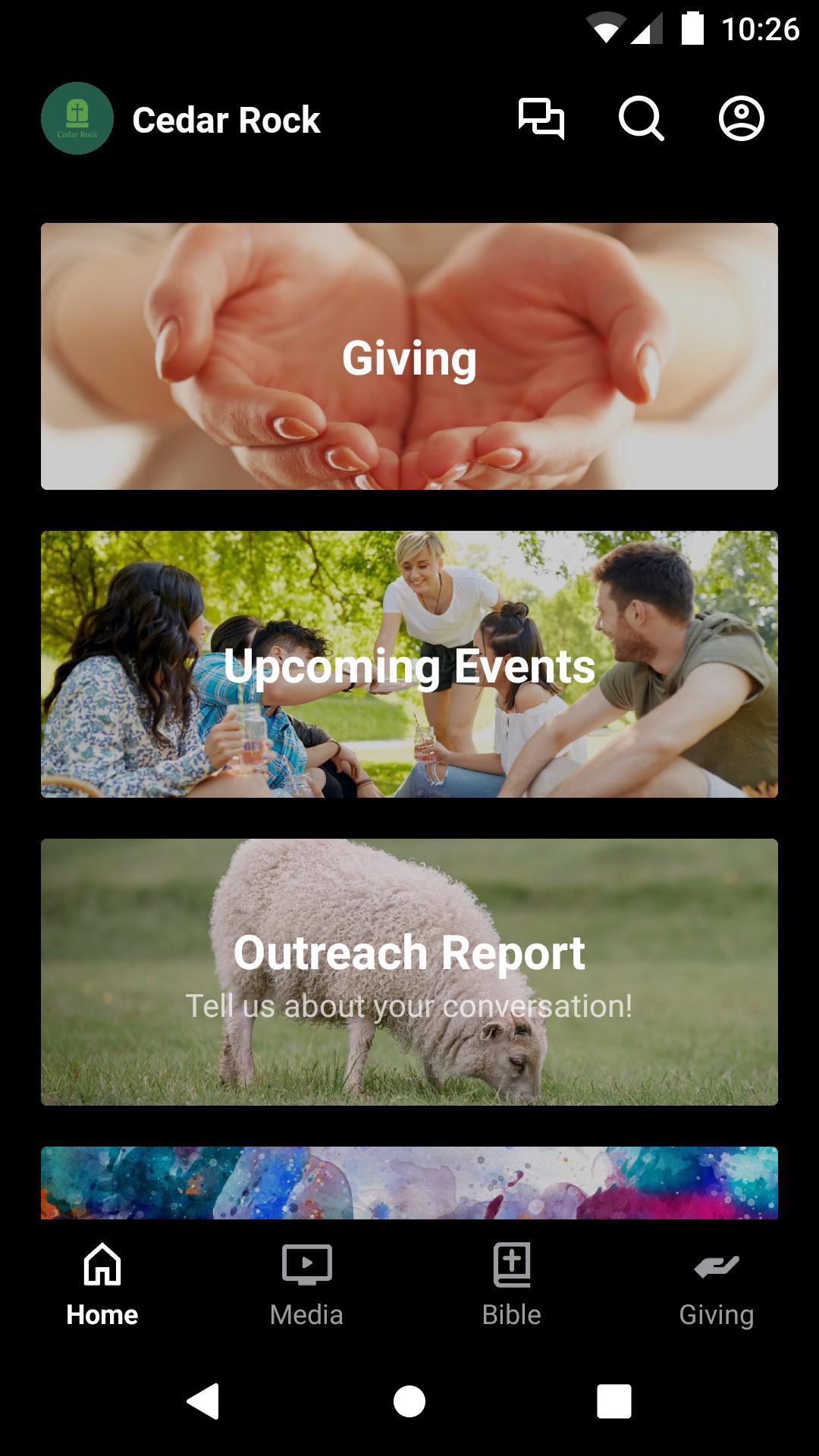Open the user profile icon

point(741,119)
